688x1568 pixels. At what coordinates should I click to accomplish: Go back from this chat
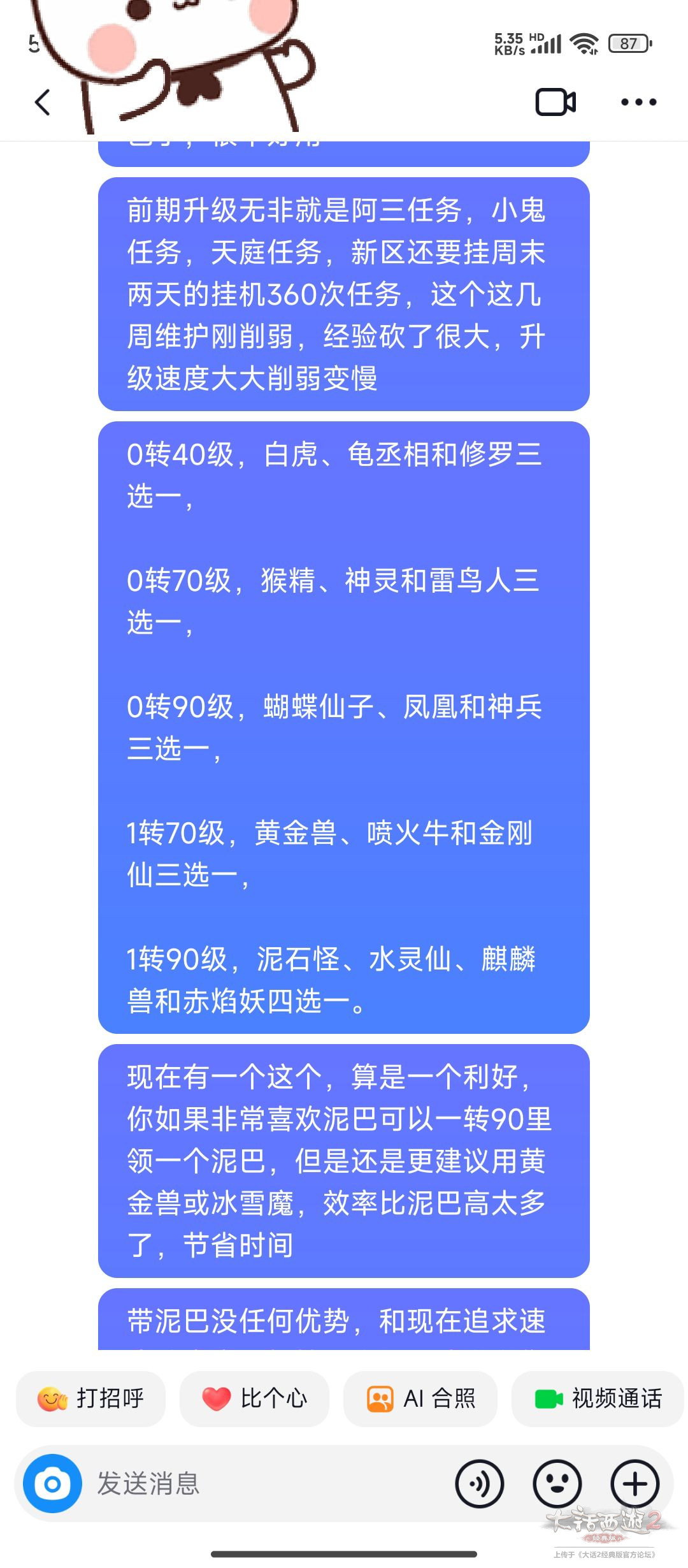[43, 103]
